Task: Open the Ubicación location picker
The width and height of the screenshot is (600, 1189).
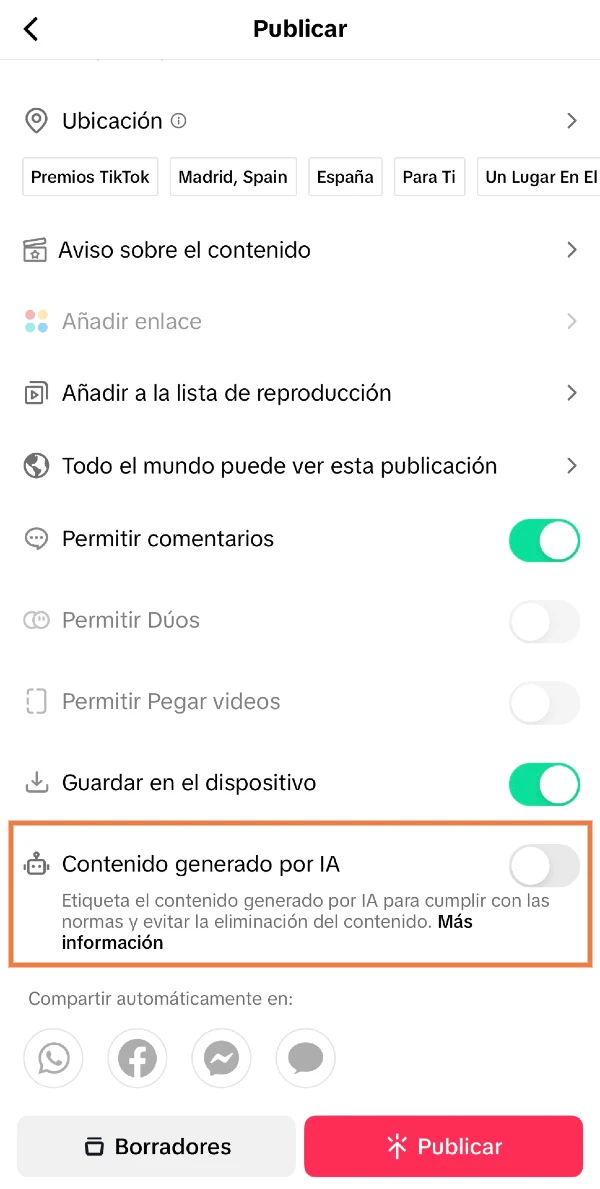Action: 300,121
